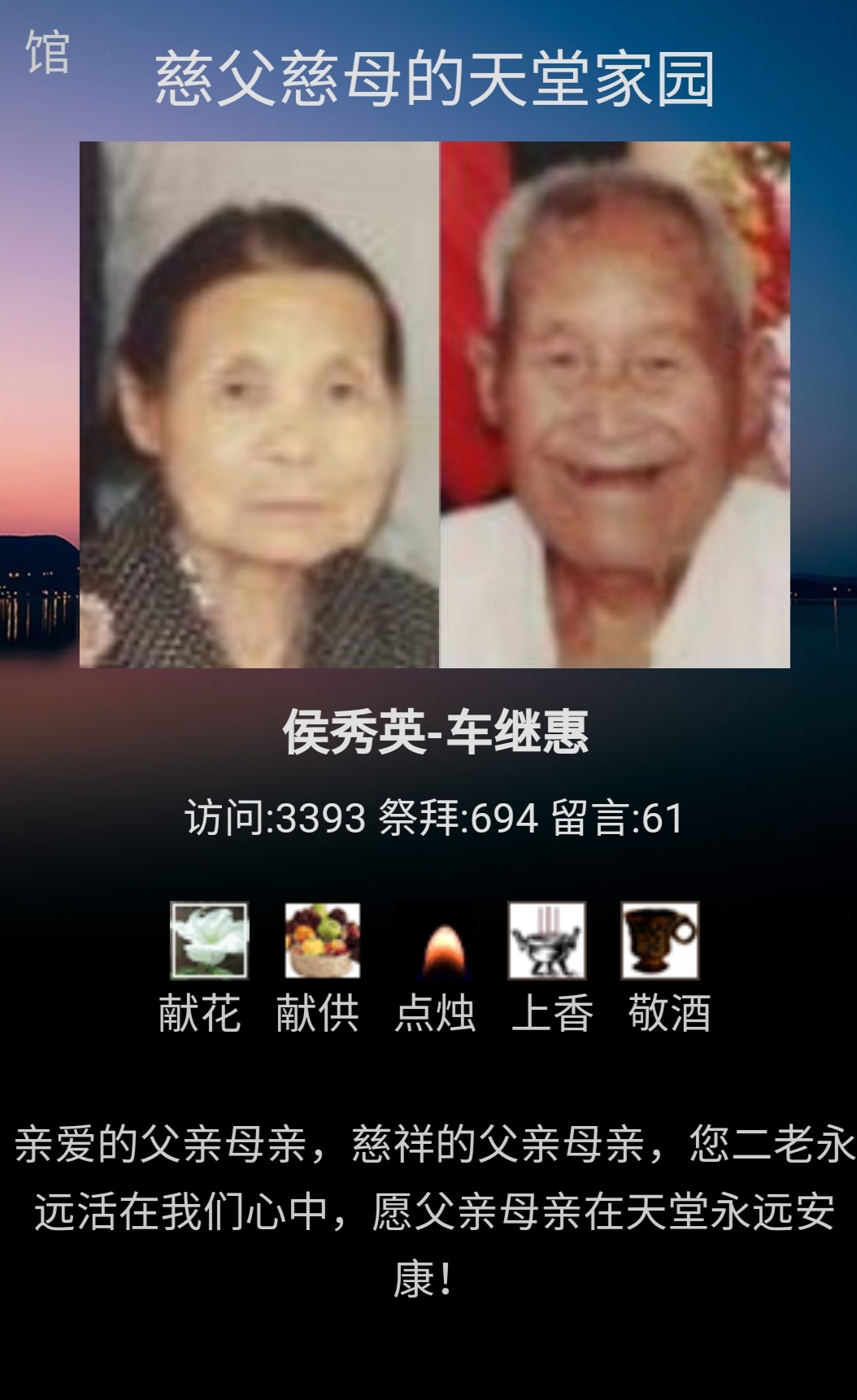This screenshot has width=857, height=1400.
Task: Open the 馆 link at top left
Action: (47, 52)
